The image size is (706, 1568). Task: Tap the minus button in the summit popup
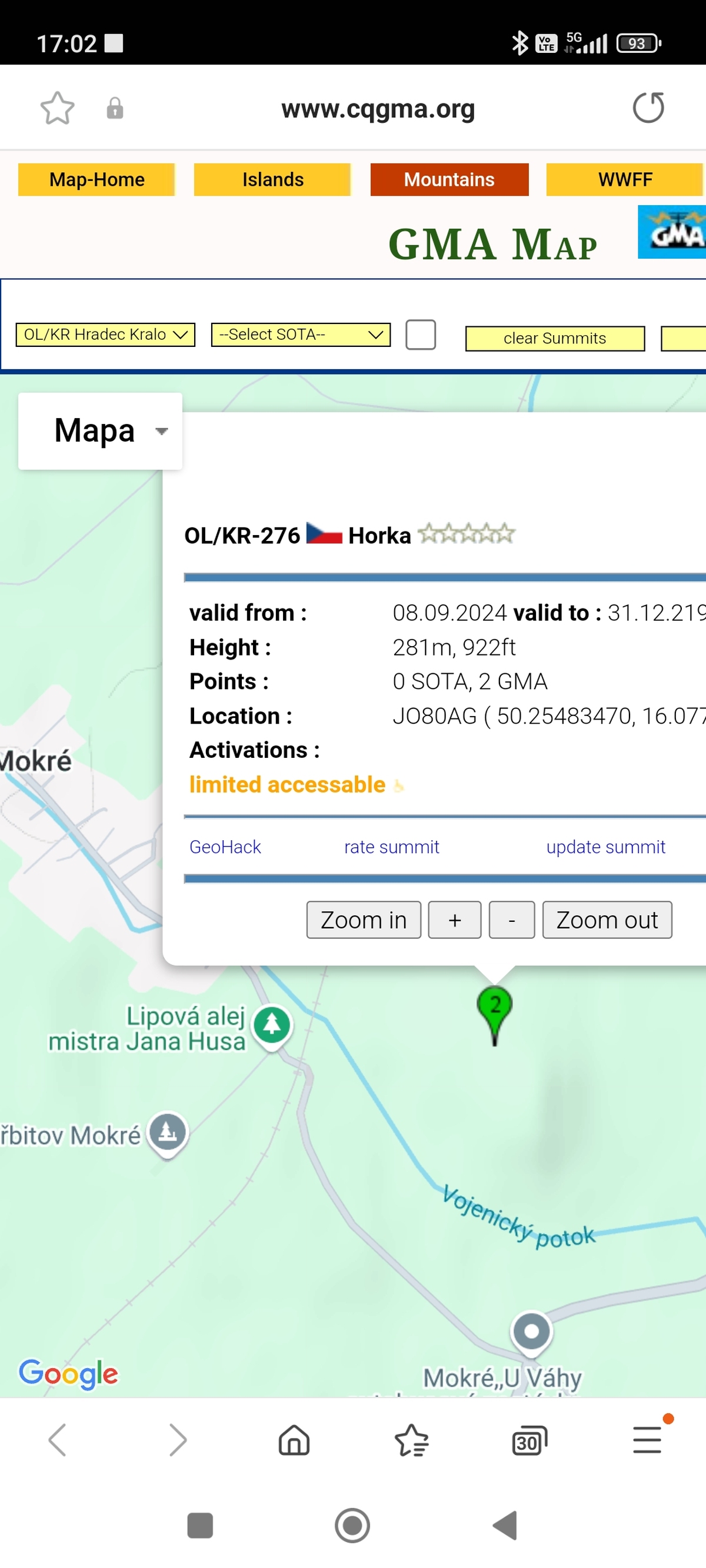point(512,920)
